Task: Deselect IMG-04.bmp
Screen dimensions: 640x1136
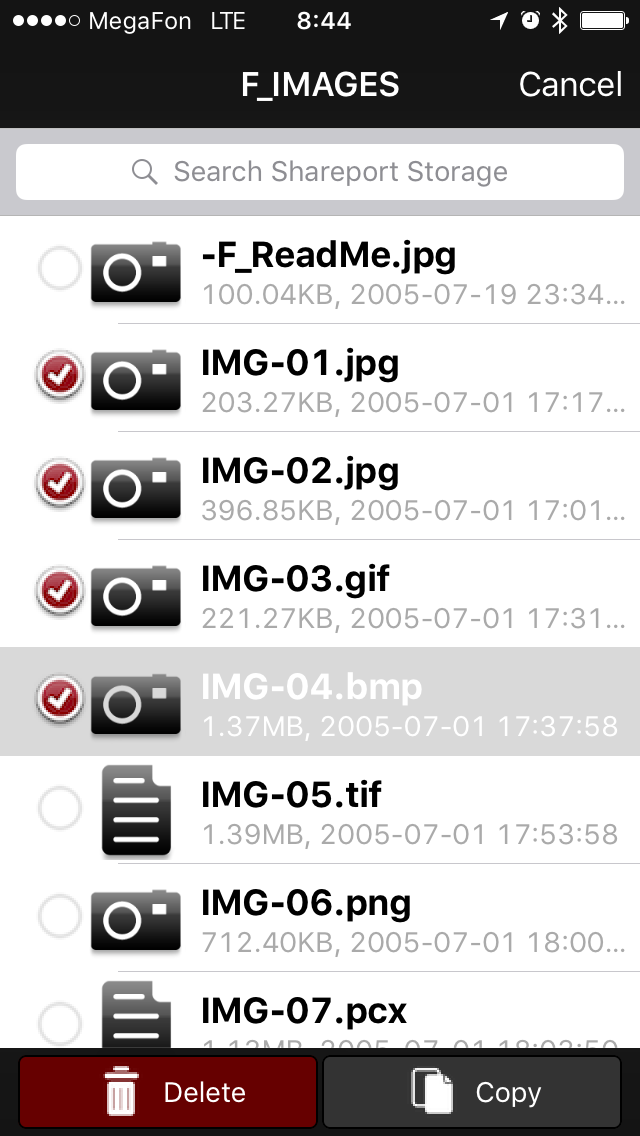Action: (59, 699)
